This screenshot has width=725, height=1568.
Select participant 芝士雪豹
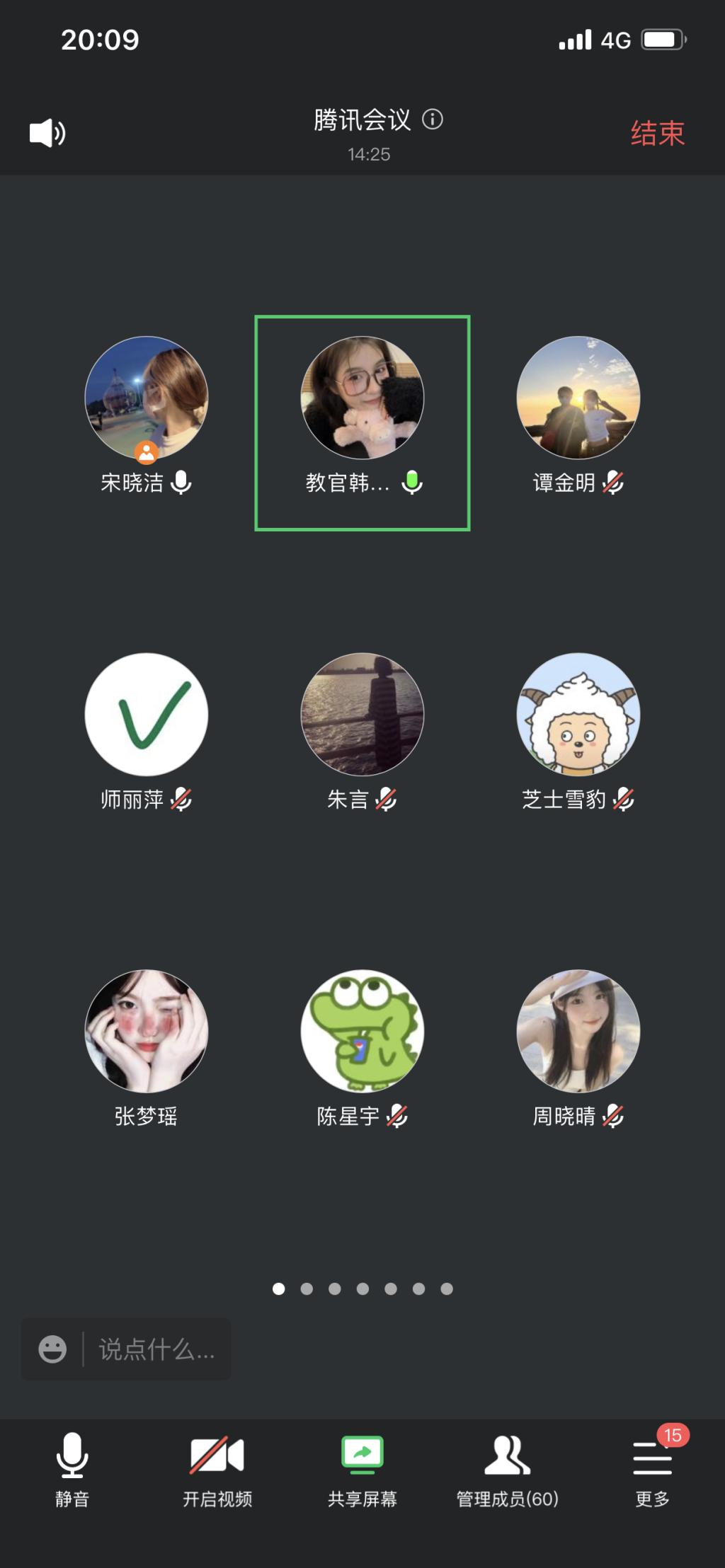tap(578, 715)
